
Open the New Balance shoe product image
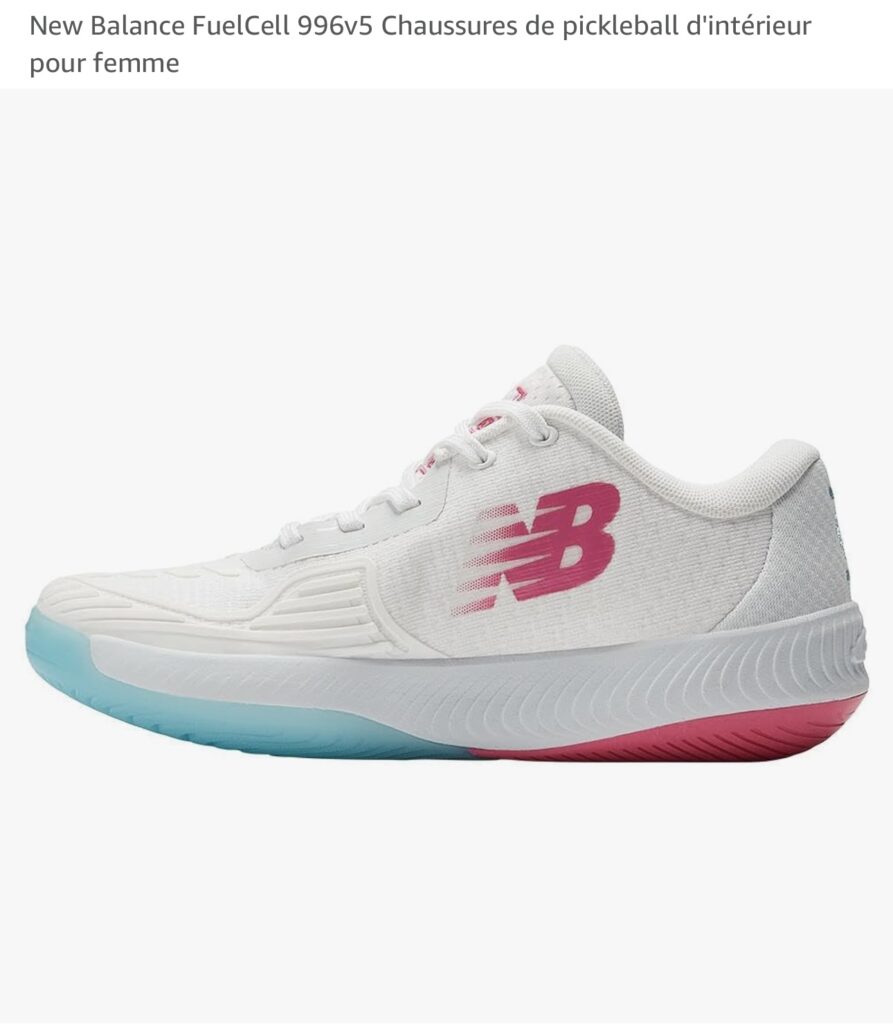click(446, 555)
